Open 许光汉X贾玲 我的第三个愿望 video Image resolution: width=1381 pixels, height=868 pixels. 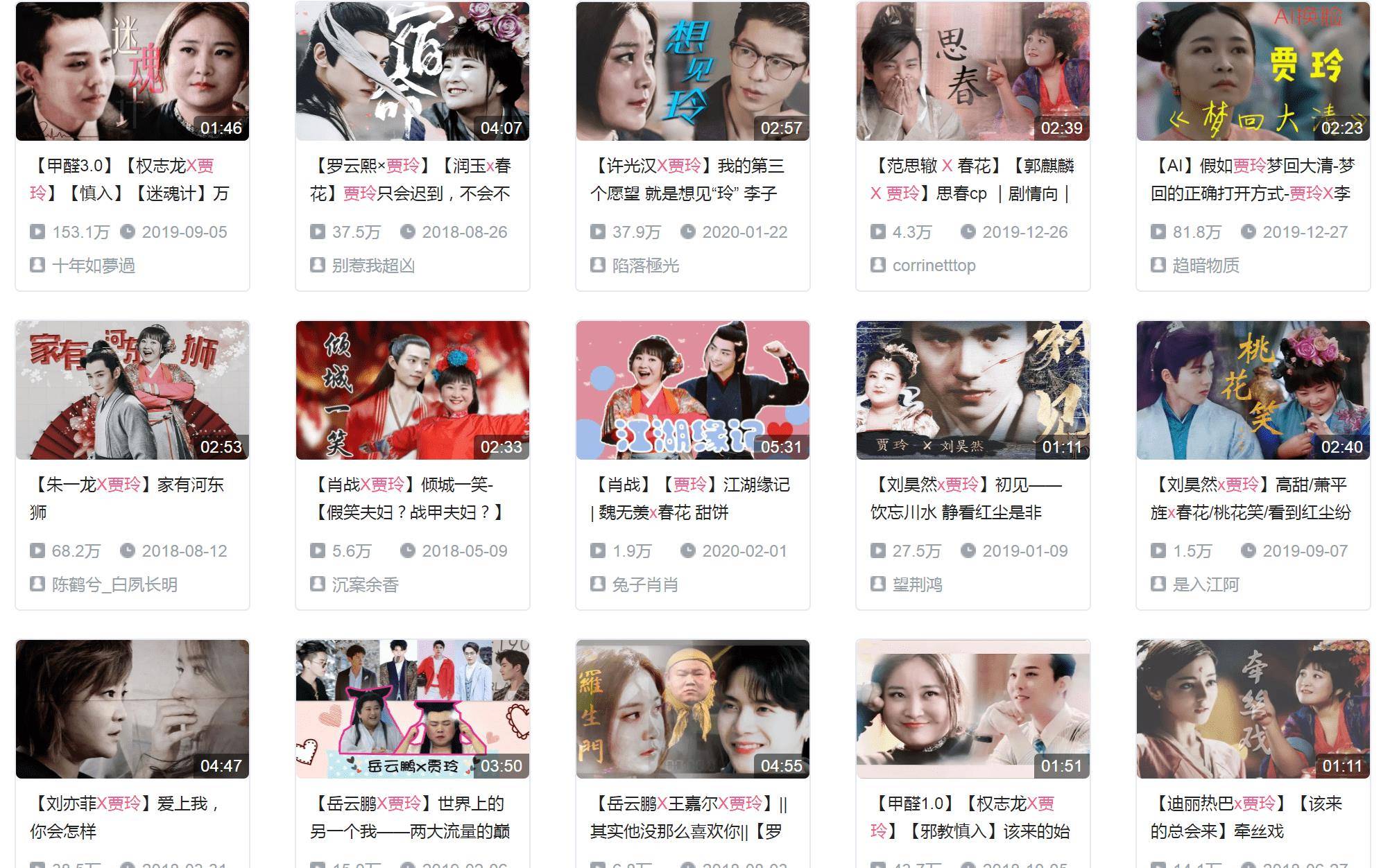[x=692, y=71]
